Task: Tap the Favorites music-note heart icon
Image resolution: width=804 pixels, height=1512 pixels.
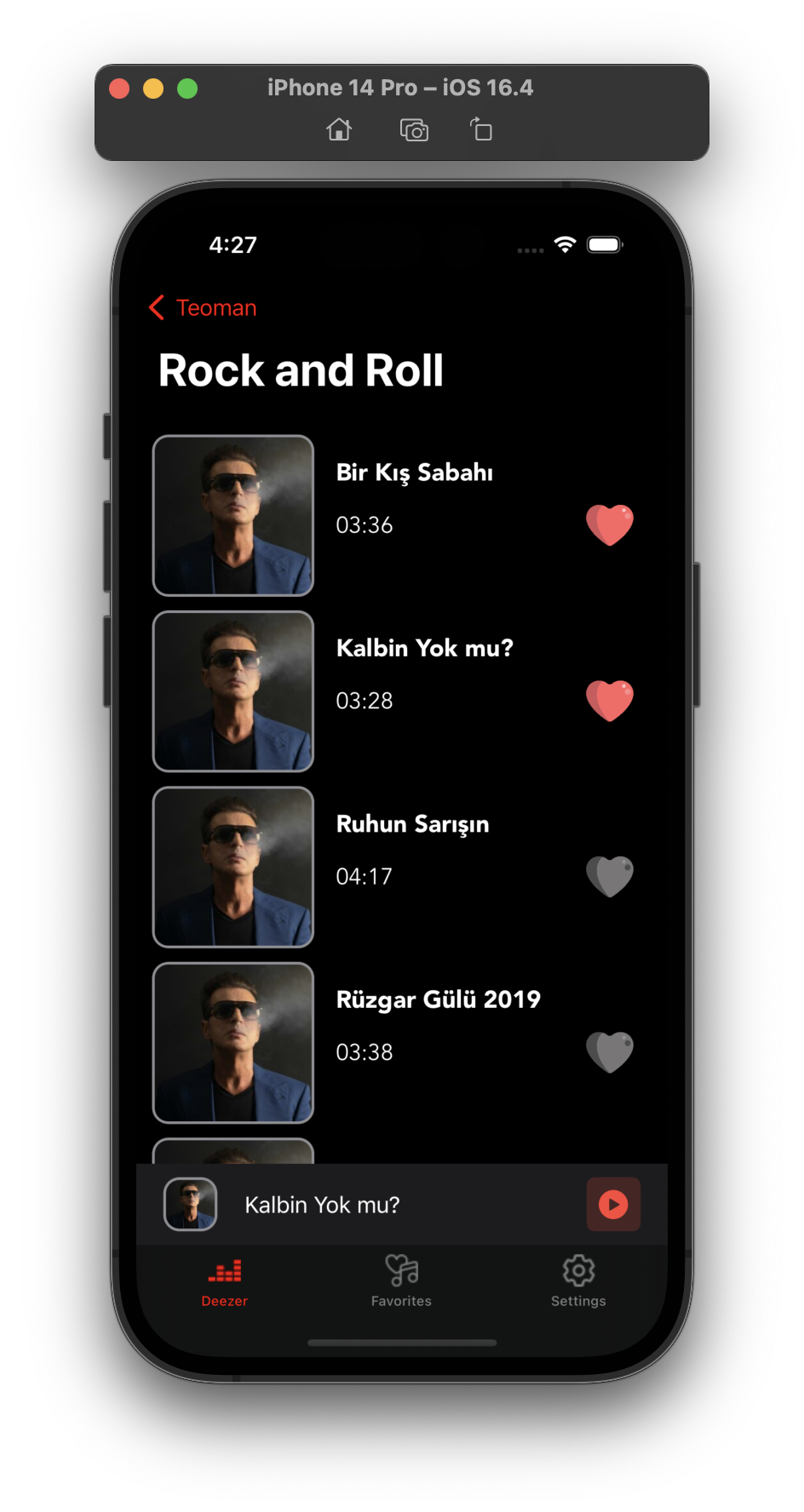Action: (x=400, y=1270)
